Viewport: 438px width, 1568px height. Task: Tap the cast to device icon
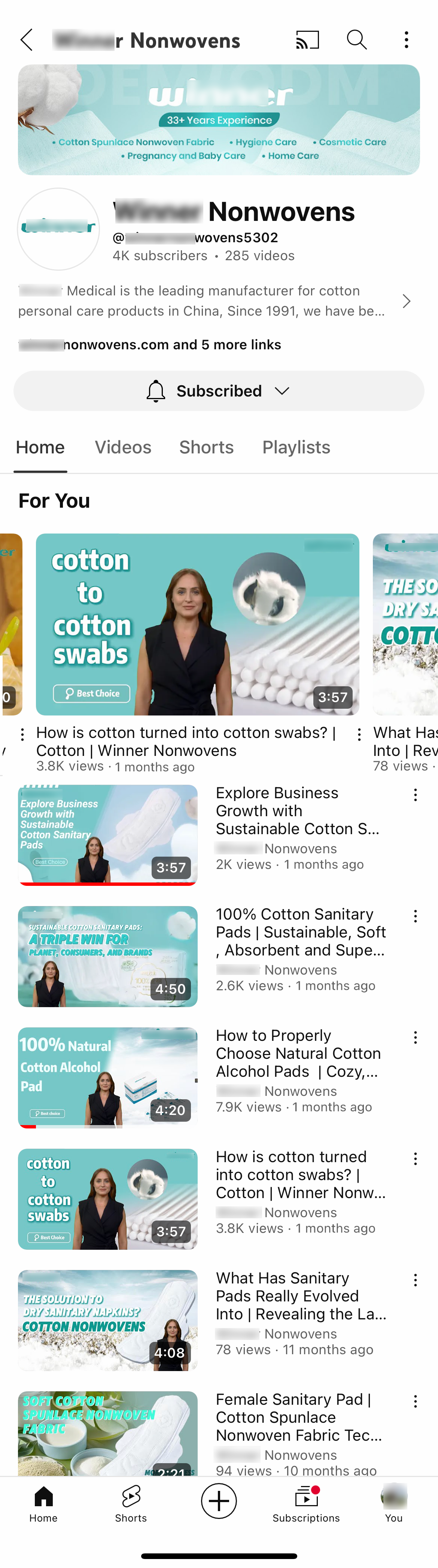click(x=307, y=40)
